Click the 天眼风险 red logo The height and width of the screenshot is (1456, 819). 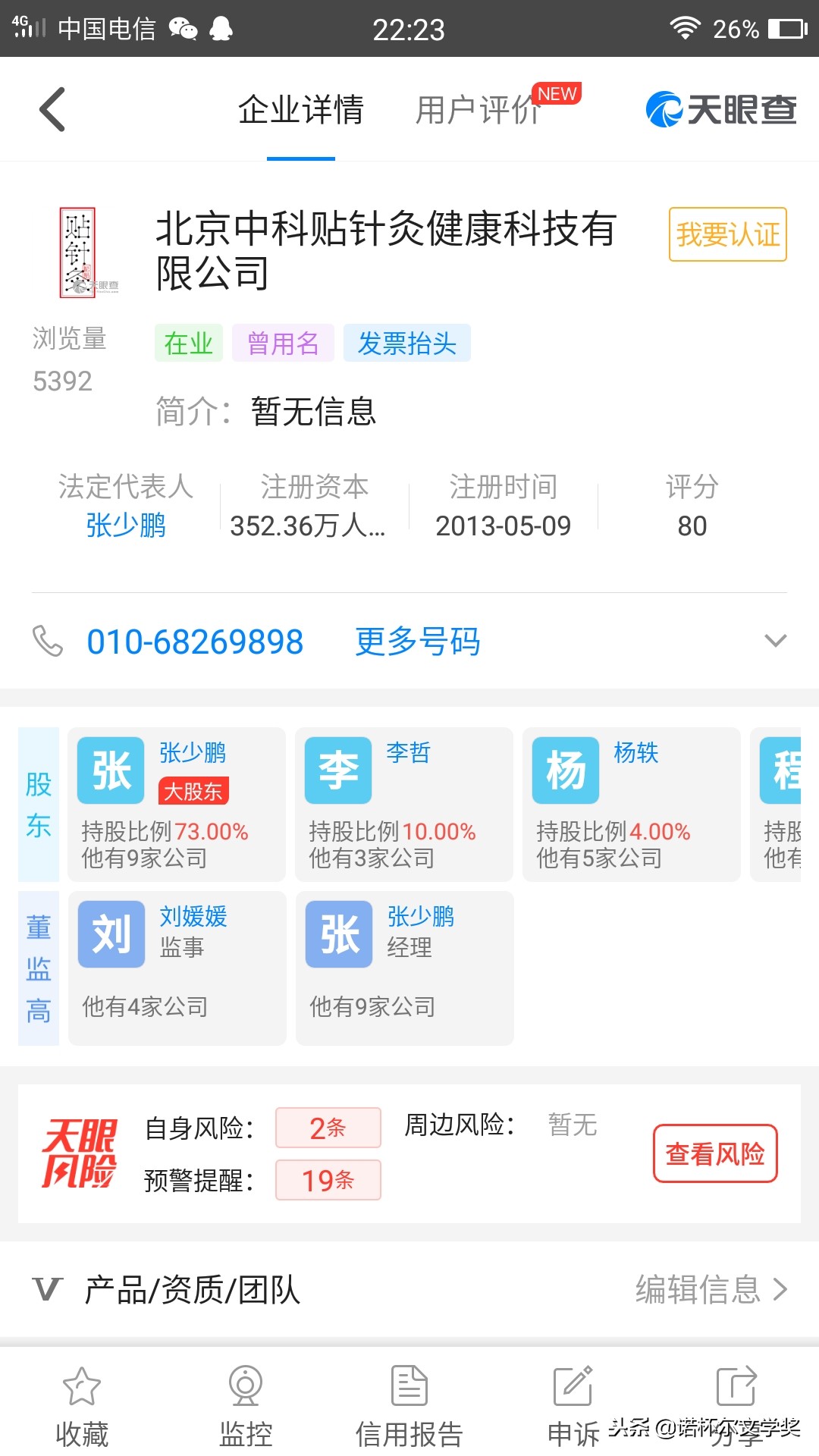(x=81, y=1153)
